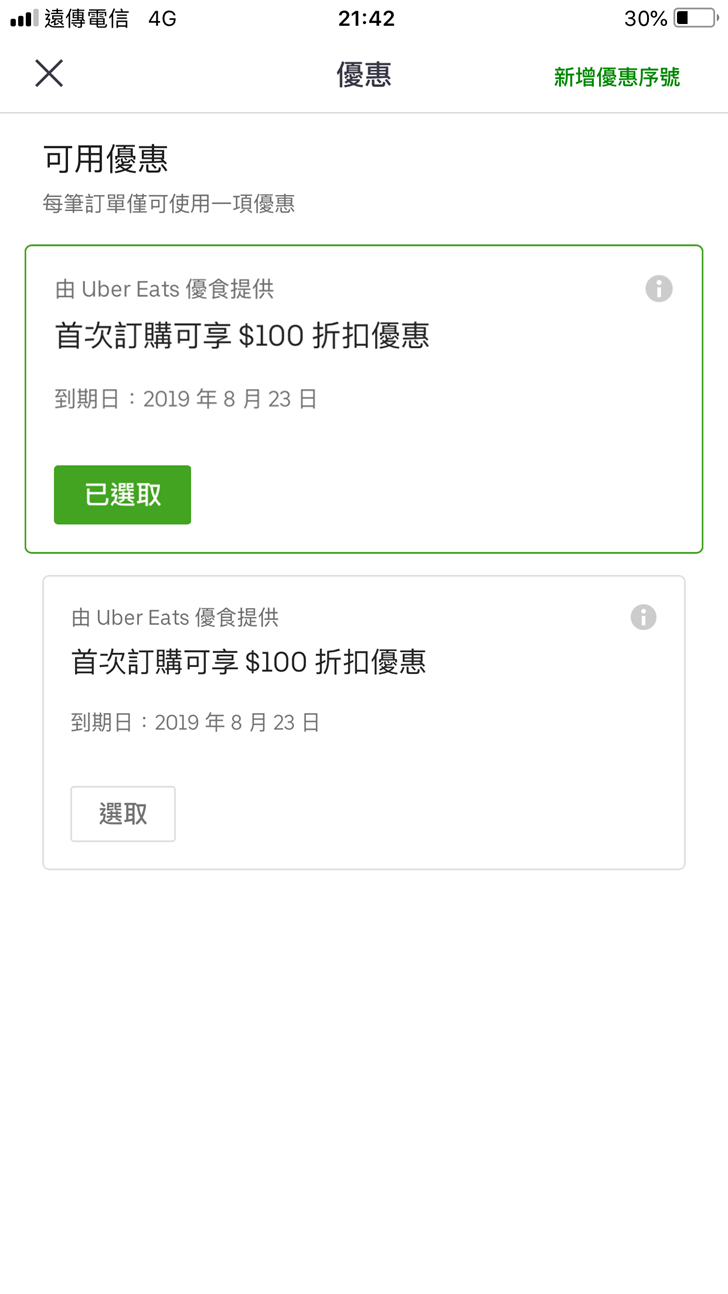Open info details for the selected $100 promo
The height and width of the screenshot is (1294, 728).
tap(658, 289)
